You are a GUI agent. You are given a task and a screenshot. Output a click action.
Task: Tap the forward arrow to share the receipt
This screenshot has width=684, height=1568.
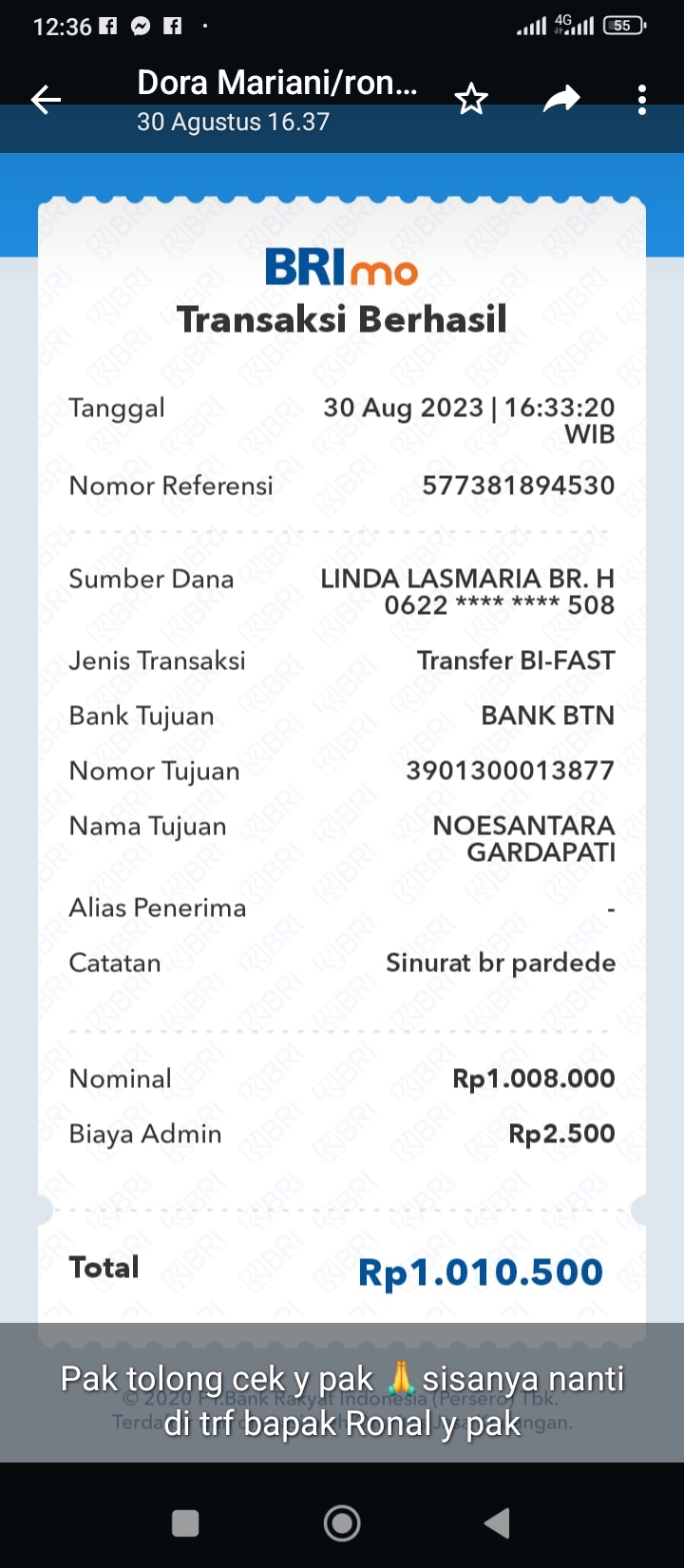pos(562,98)
